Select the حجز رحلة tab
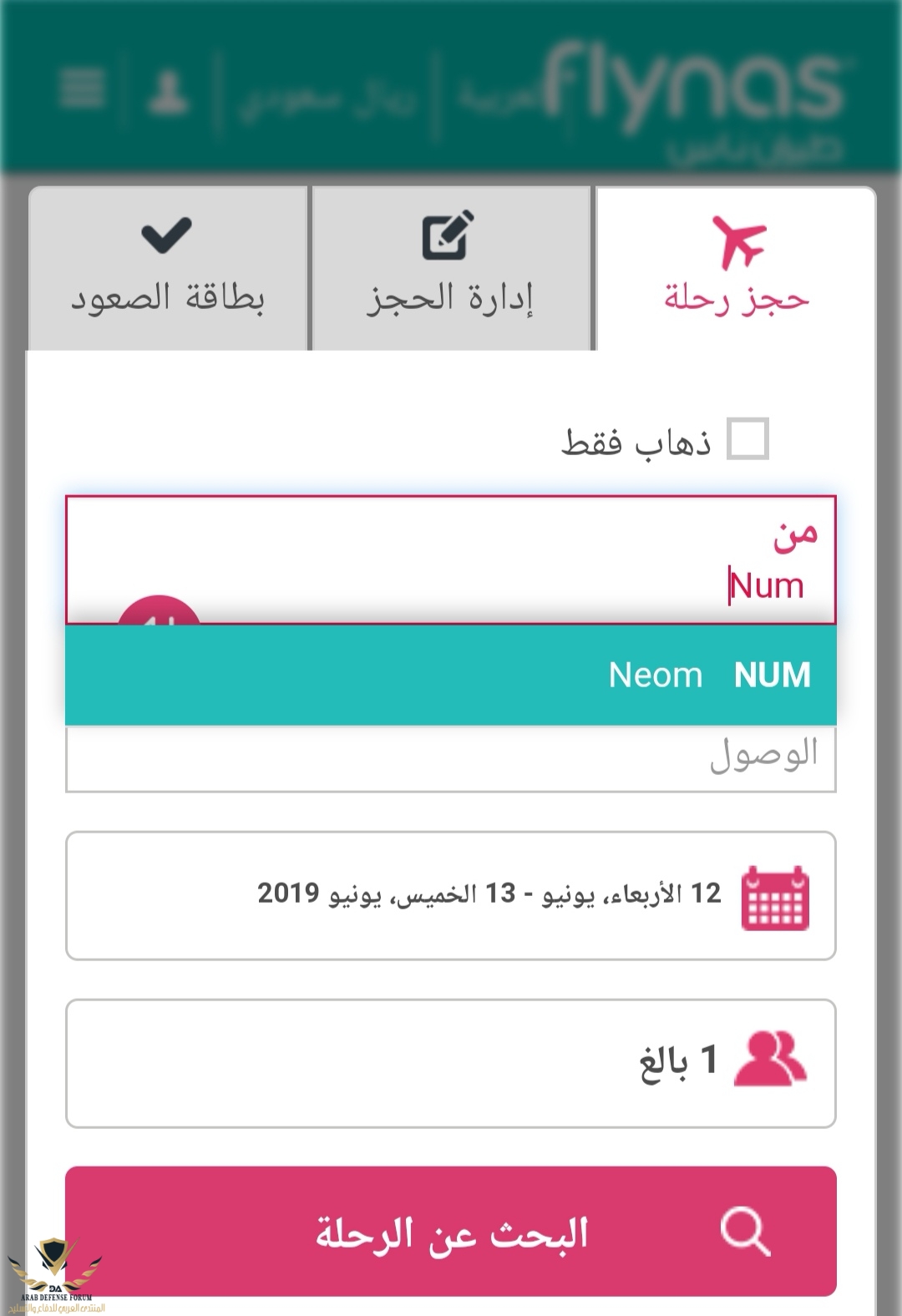Screen dimensions: 902x1316 [x=736, y=269]
